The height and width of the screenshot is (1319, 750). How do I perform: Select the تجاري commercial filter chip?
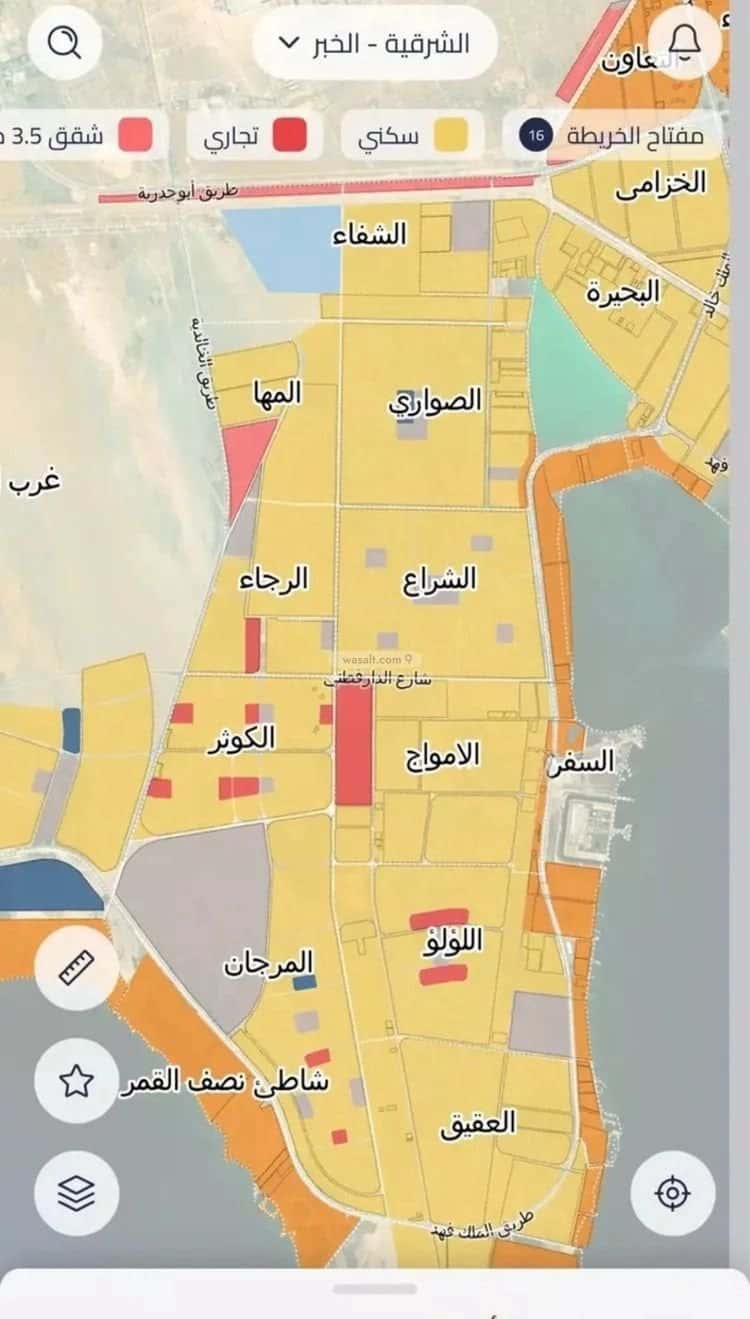255,136
